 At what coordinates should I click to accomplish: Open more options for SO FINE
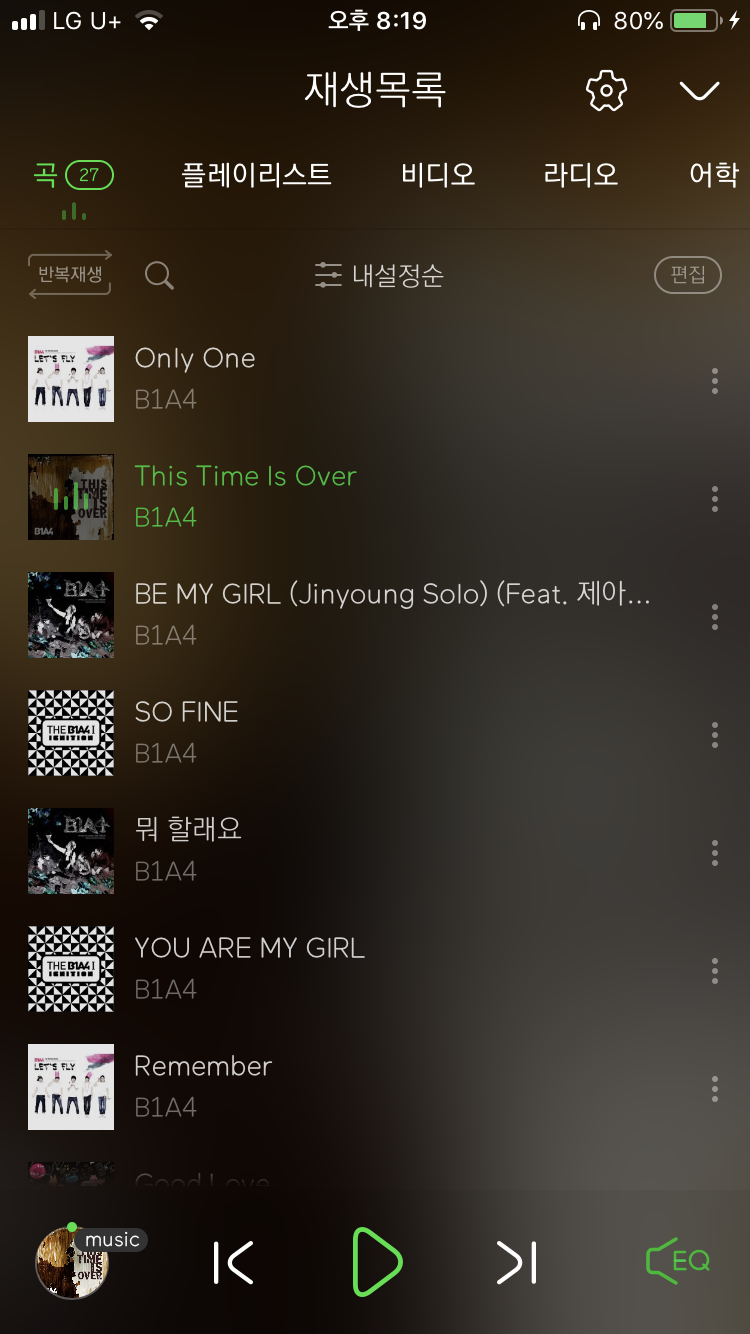tap(714, 734)
